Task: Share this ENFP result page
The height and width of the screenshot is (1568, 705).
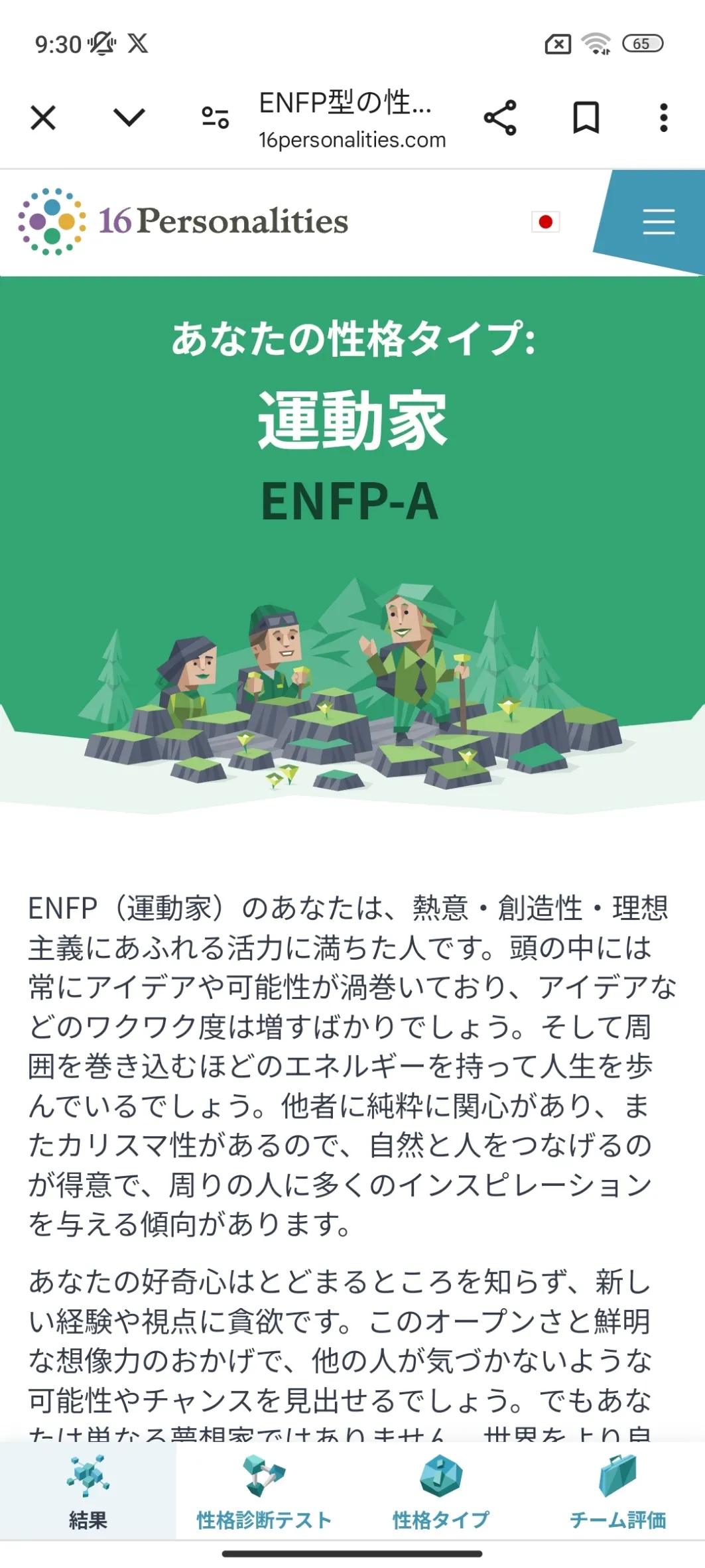Action: pos(500,118)
